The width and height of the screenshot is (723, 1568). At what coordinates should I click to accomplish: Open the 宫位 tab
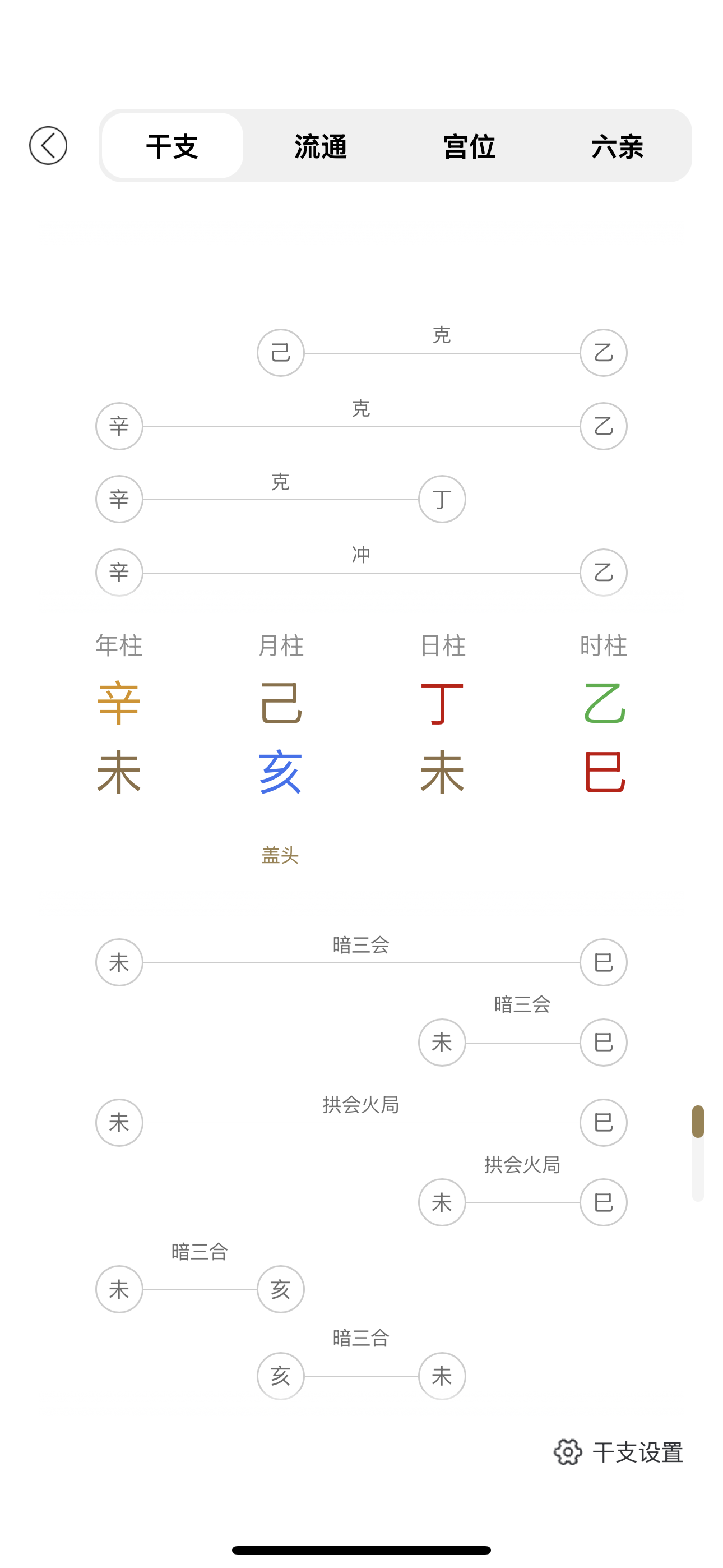469,146
